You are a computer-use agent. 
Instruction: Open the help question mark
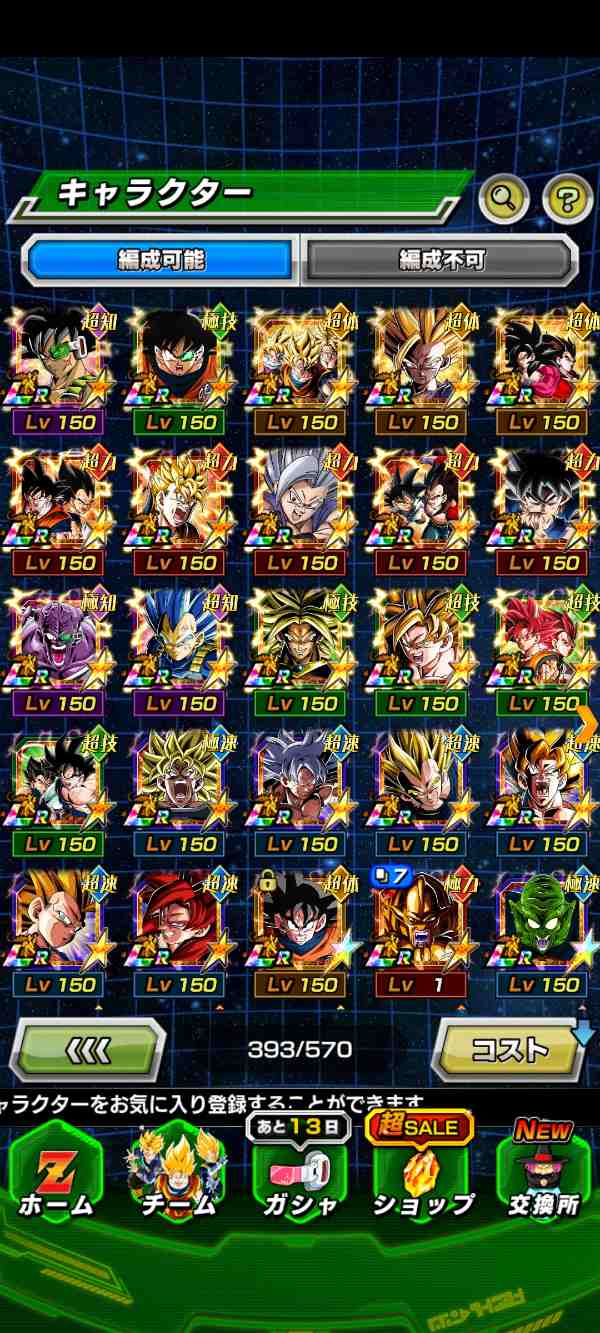(567, 200)
